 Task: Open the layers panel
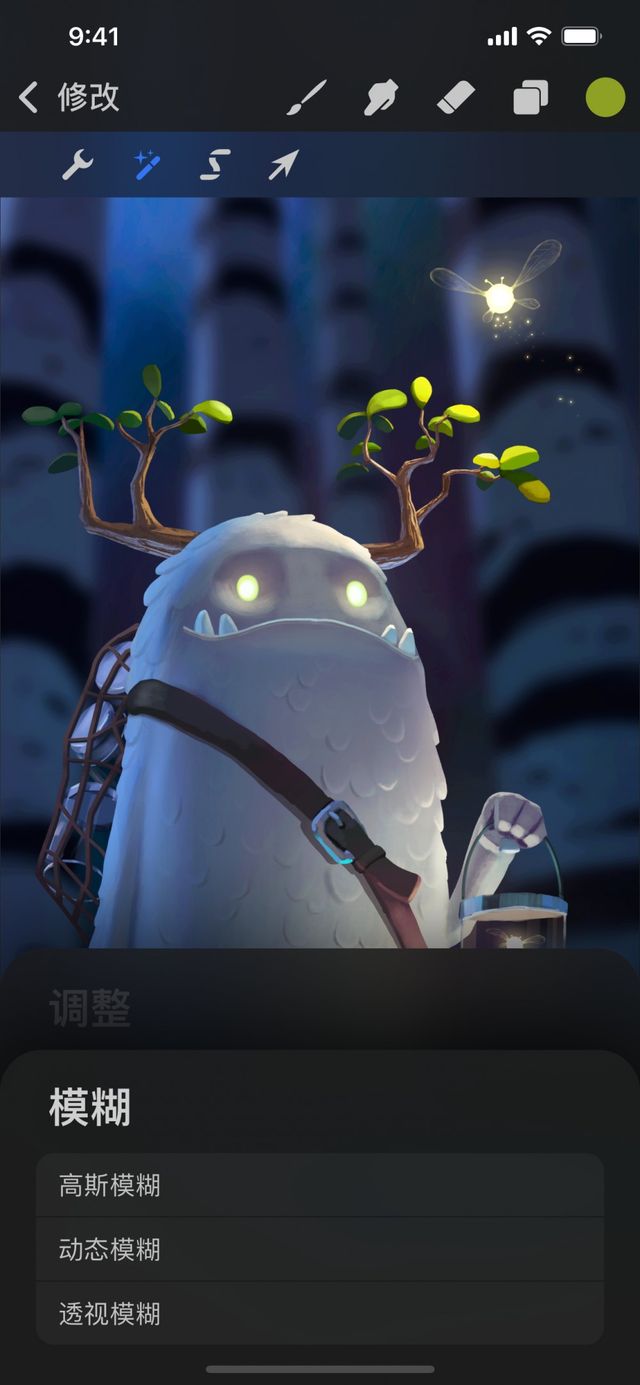530,98
